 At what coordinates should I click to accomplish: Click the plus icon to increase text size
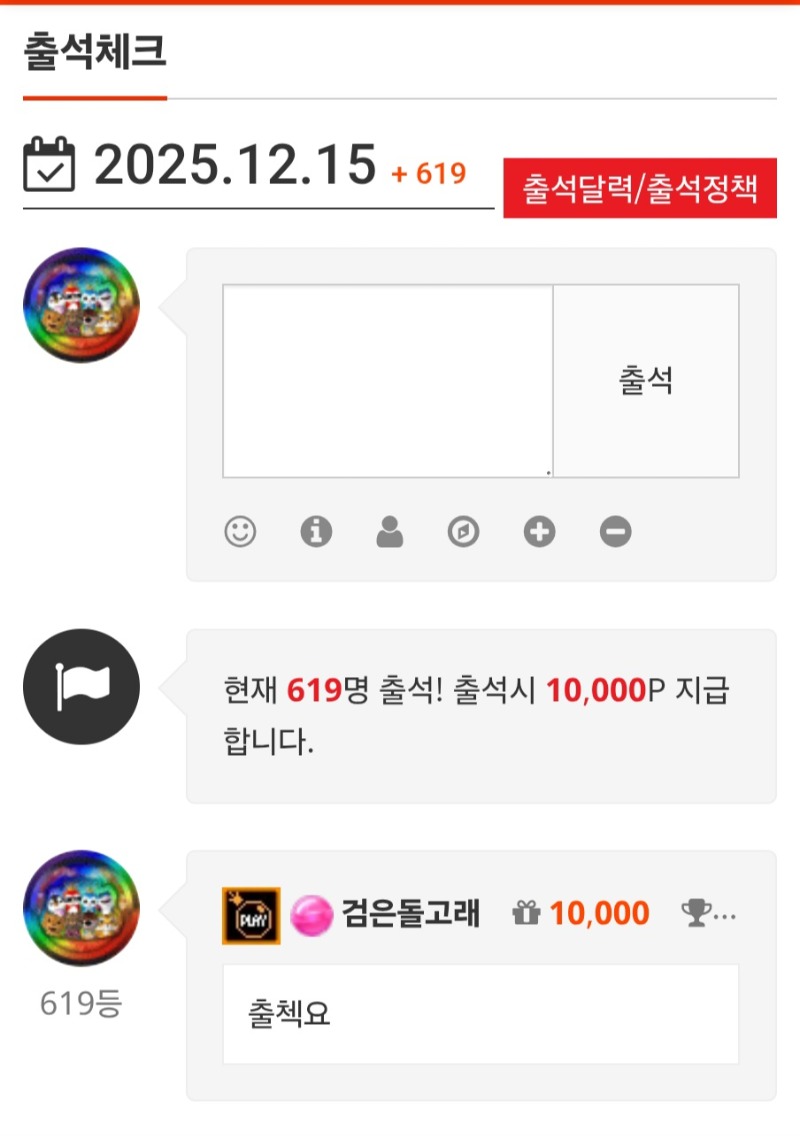pyautogui.click(x=539, y=532)
